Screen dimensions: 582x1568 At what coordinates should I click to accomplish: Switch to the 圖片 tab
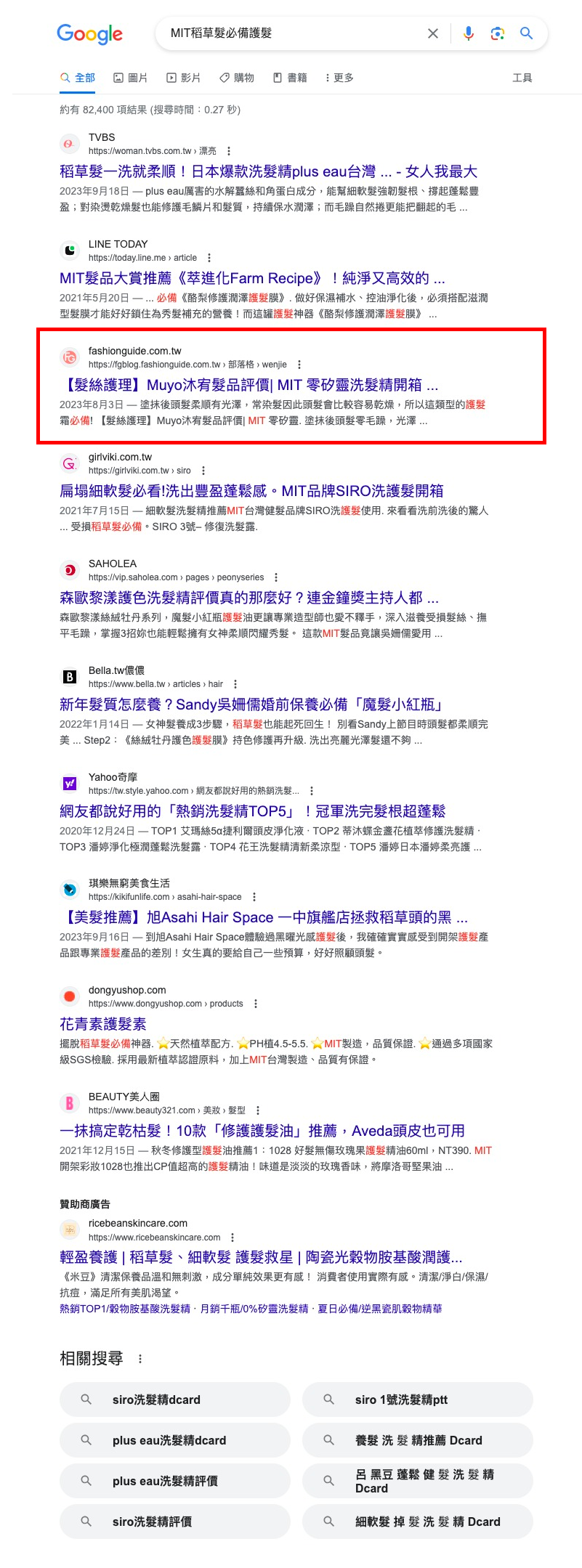[130, 78]
